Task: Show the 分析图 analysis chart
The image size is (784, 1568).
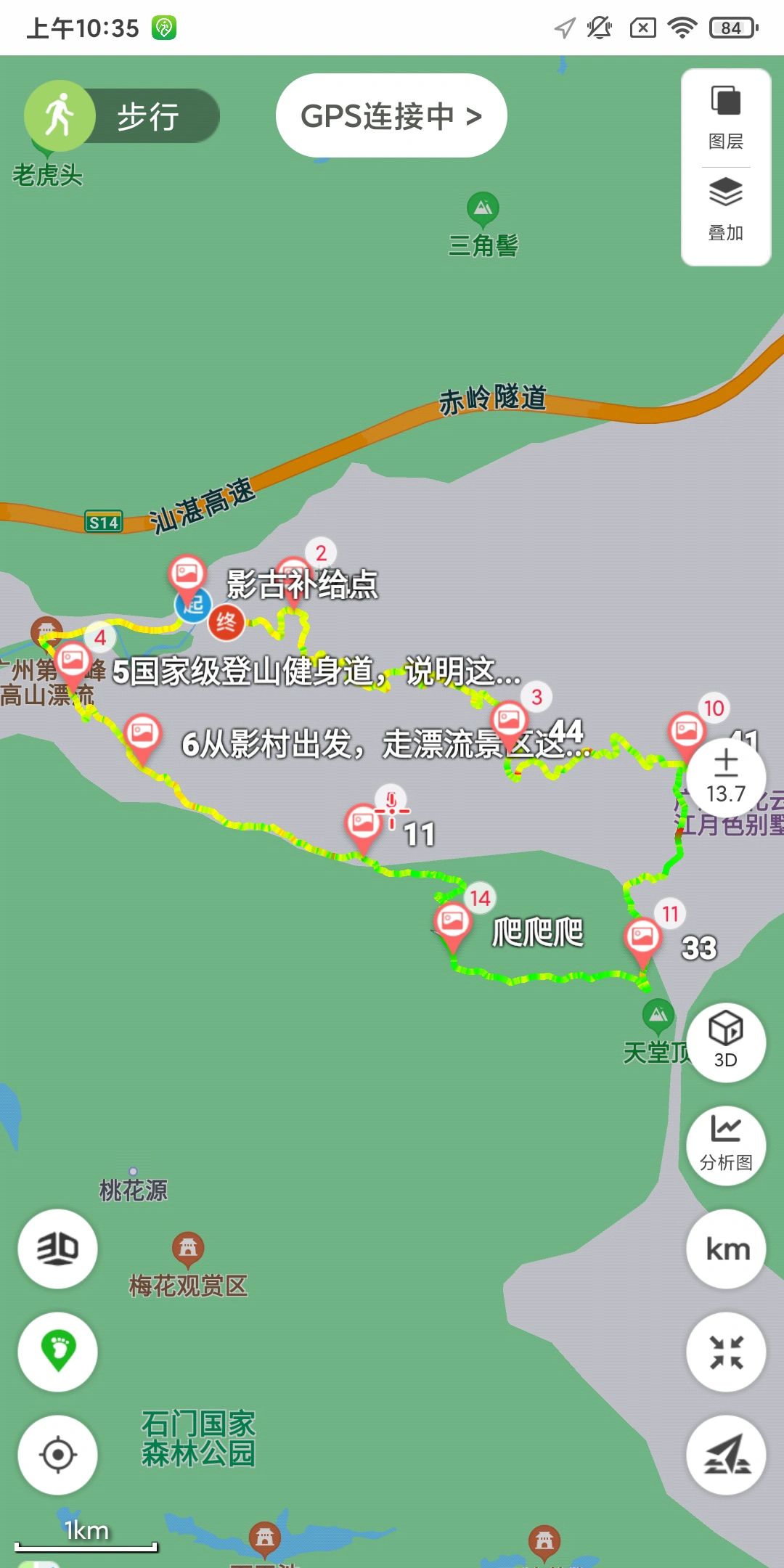Action: pyautogui.click(x=725, y=1145)
